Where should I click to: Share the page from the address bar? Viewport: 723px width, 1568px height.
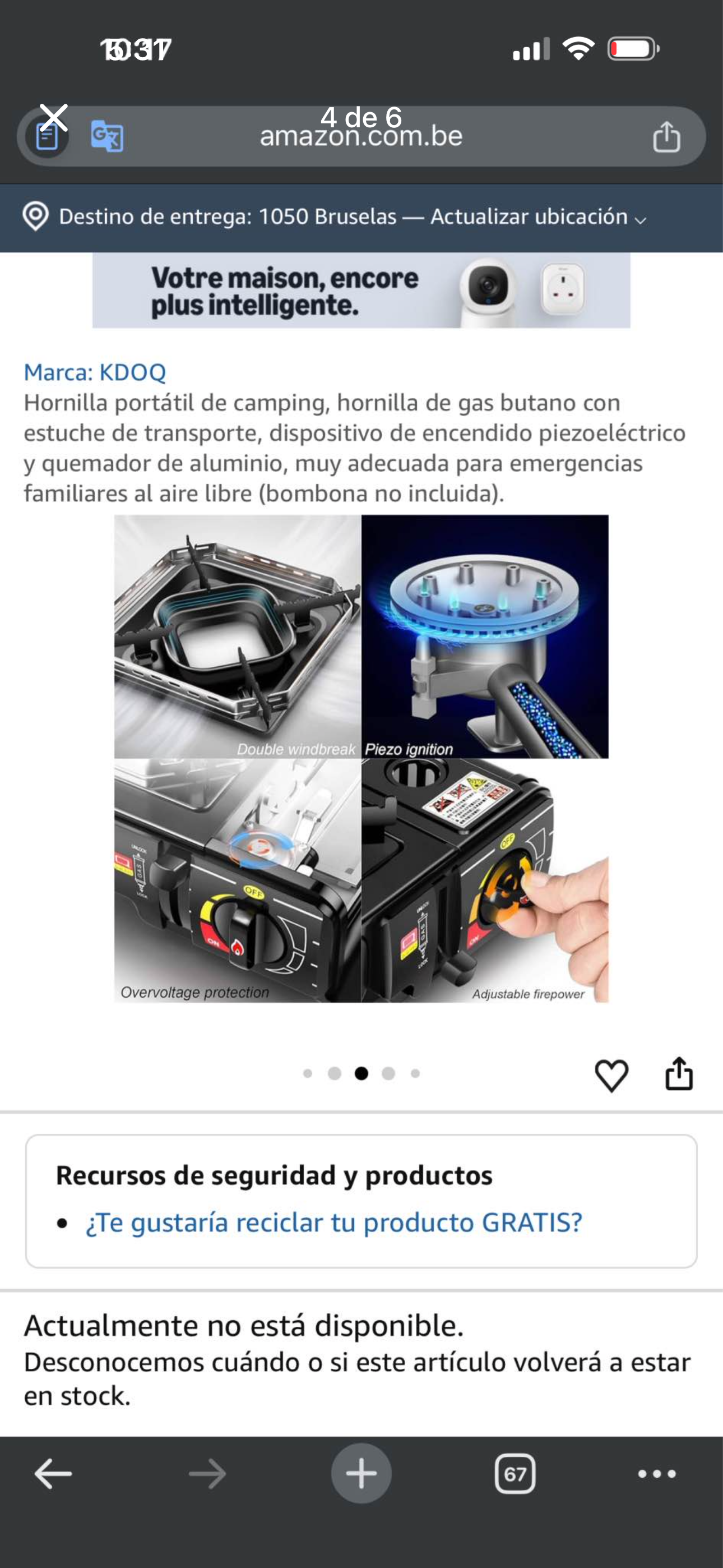coord(666,136)
